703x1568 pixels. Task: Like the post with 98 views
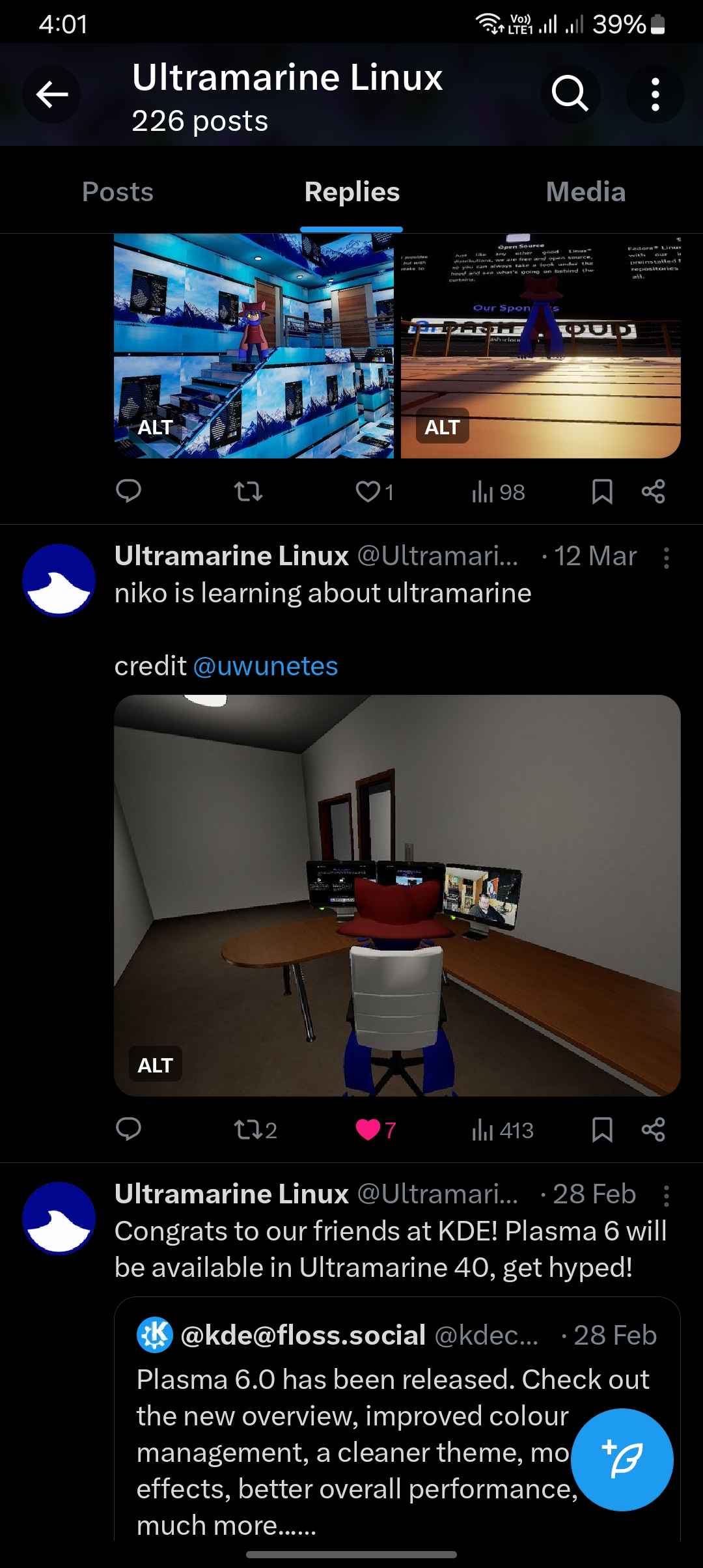coord(375,492)
